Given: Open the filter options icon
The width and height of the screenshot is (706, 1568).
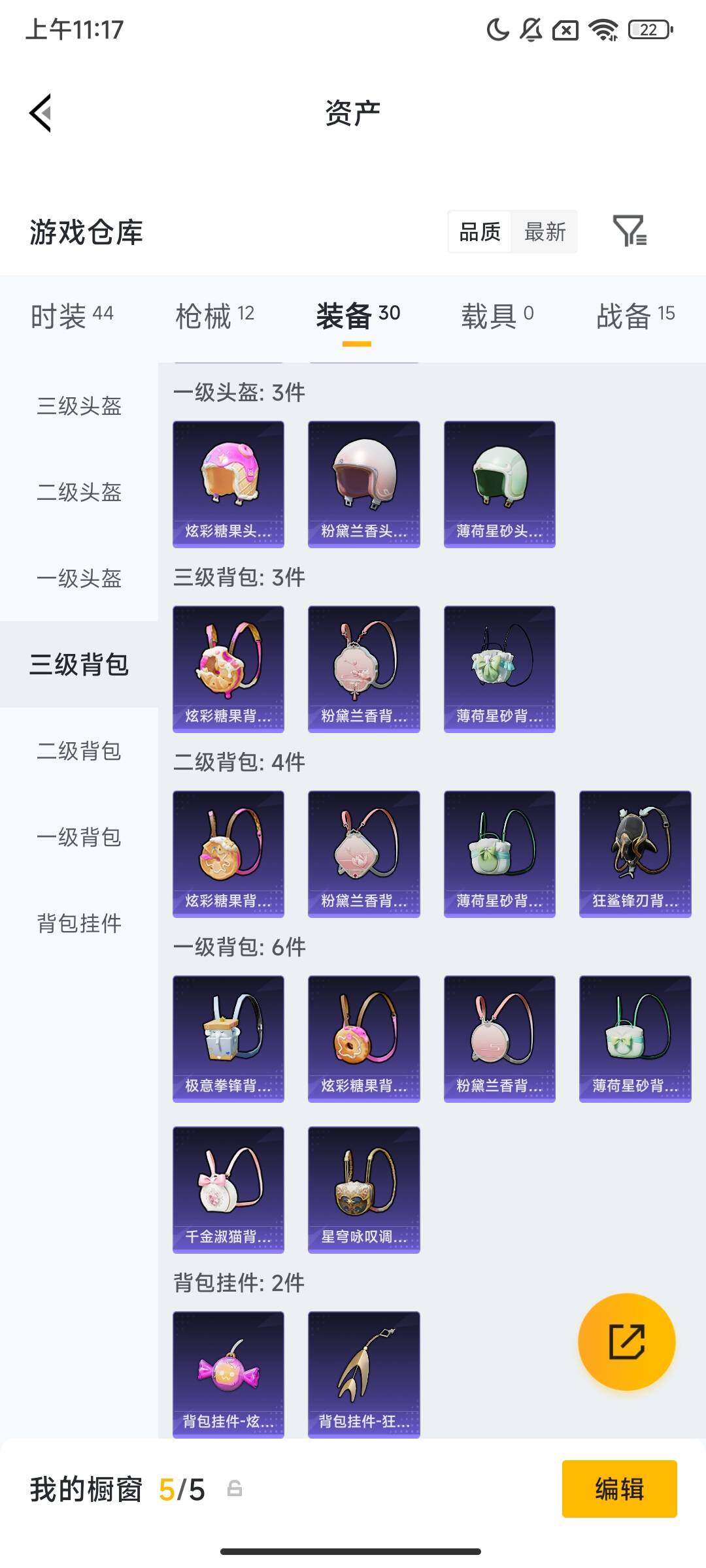Looking at the screenshot, I should tap(631, 232).
